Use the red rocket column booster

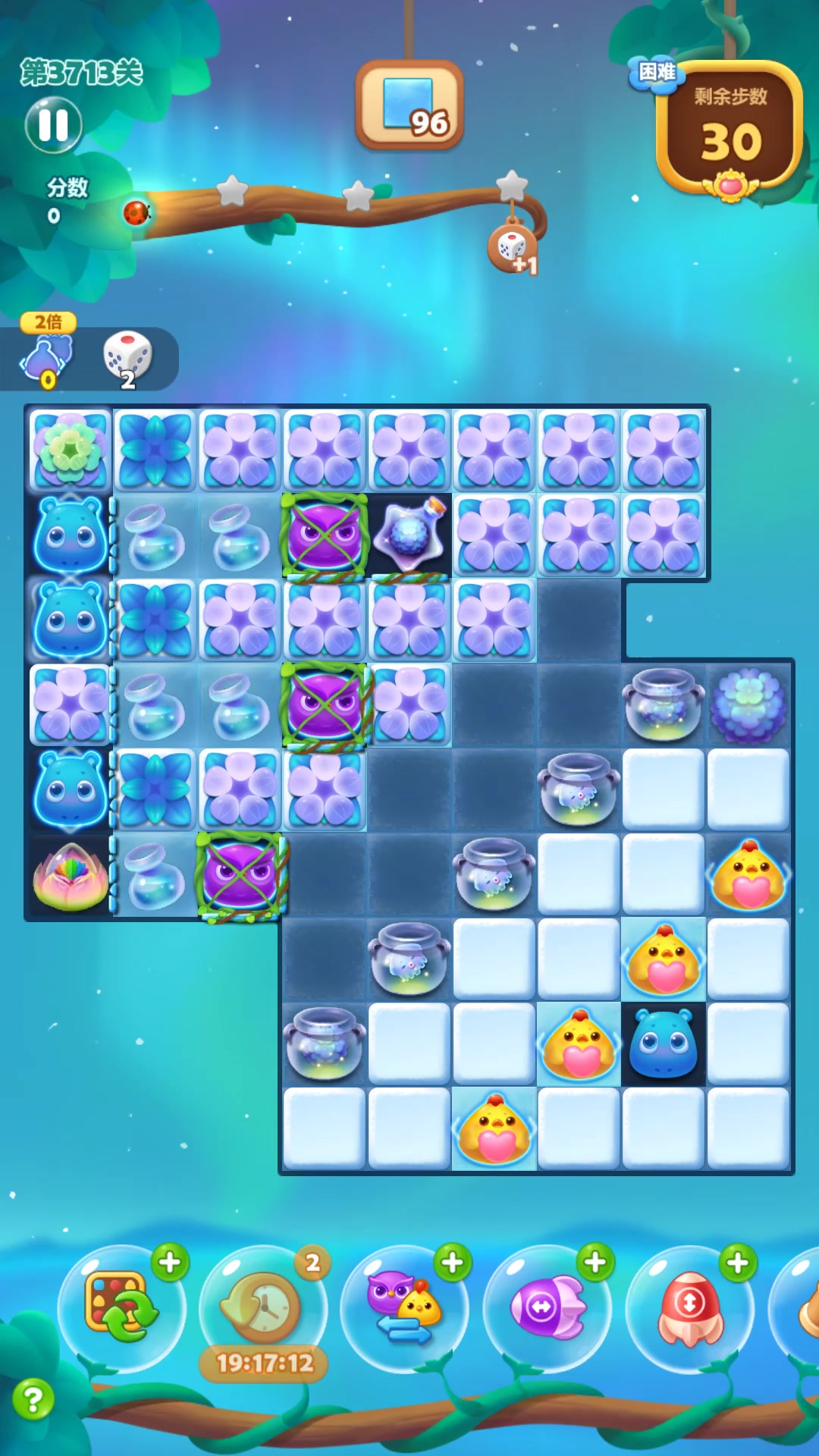689,1307
